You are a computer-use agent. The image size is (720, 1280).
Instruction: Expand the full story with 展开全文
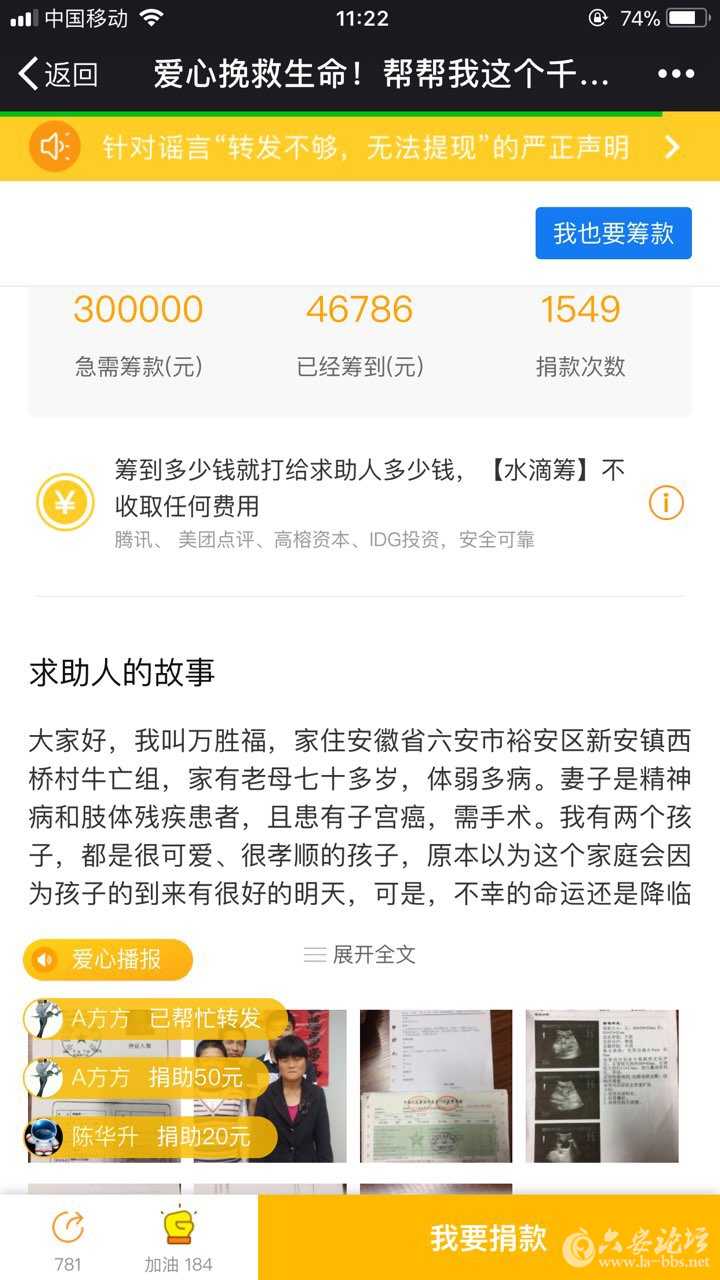[x=360, y=955]
